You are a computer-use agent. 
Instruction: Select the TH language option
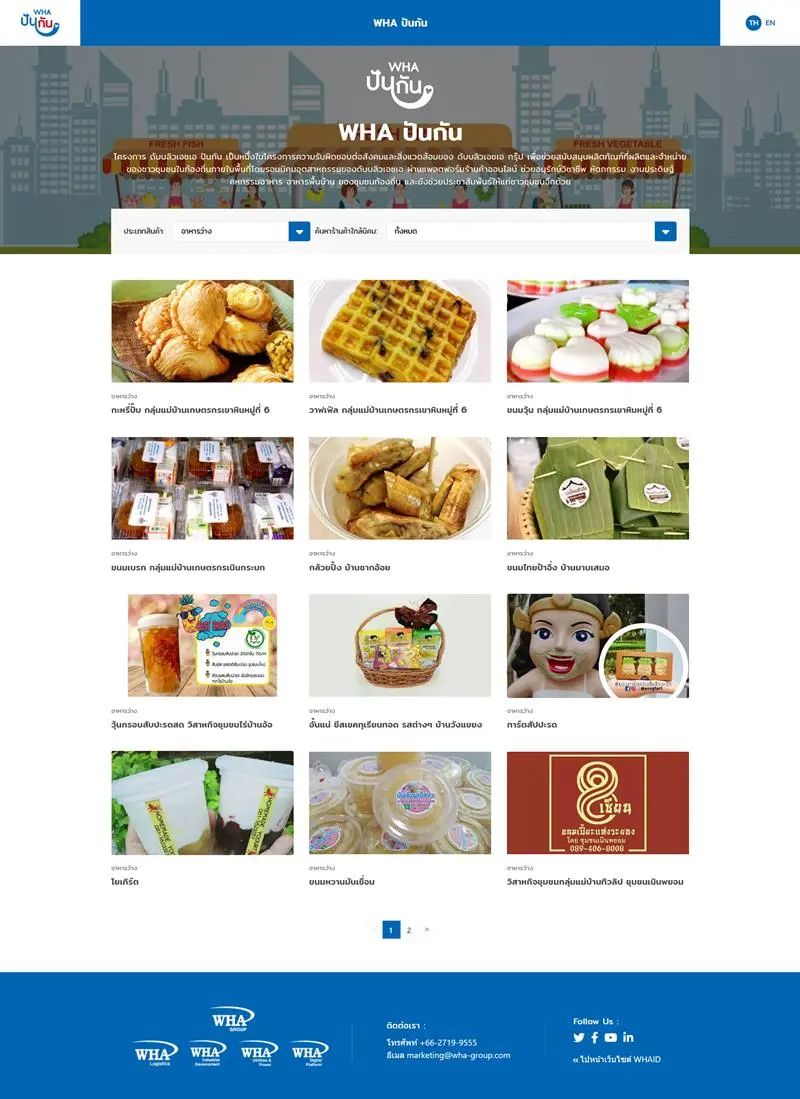(x=753, y=23)
